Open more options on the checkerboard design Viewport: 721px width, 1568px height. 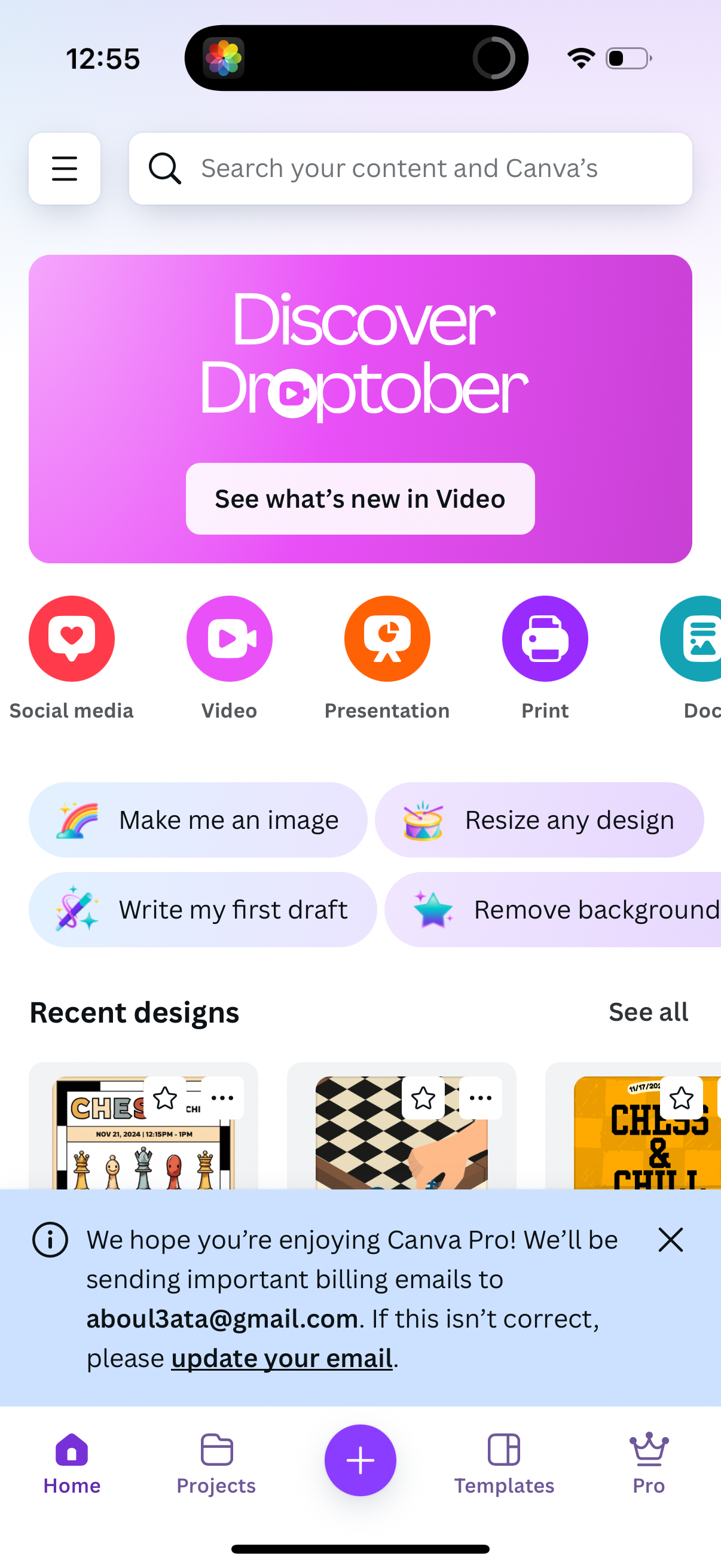tap(480, 1097)
